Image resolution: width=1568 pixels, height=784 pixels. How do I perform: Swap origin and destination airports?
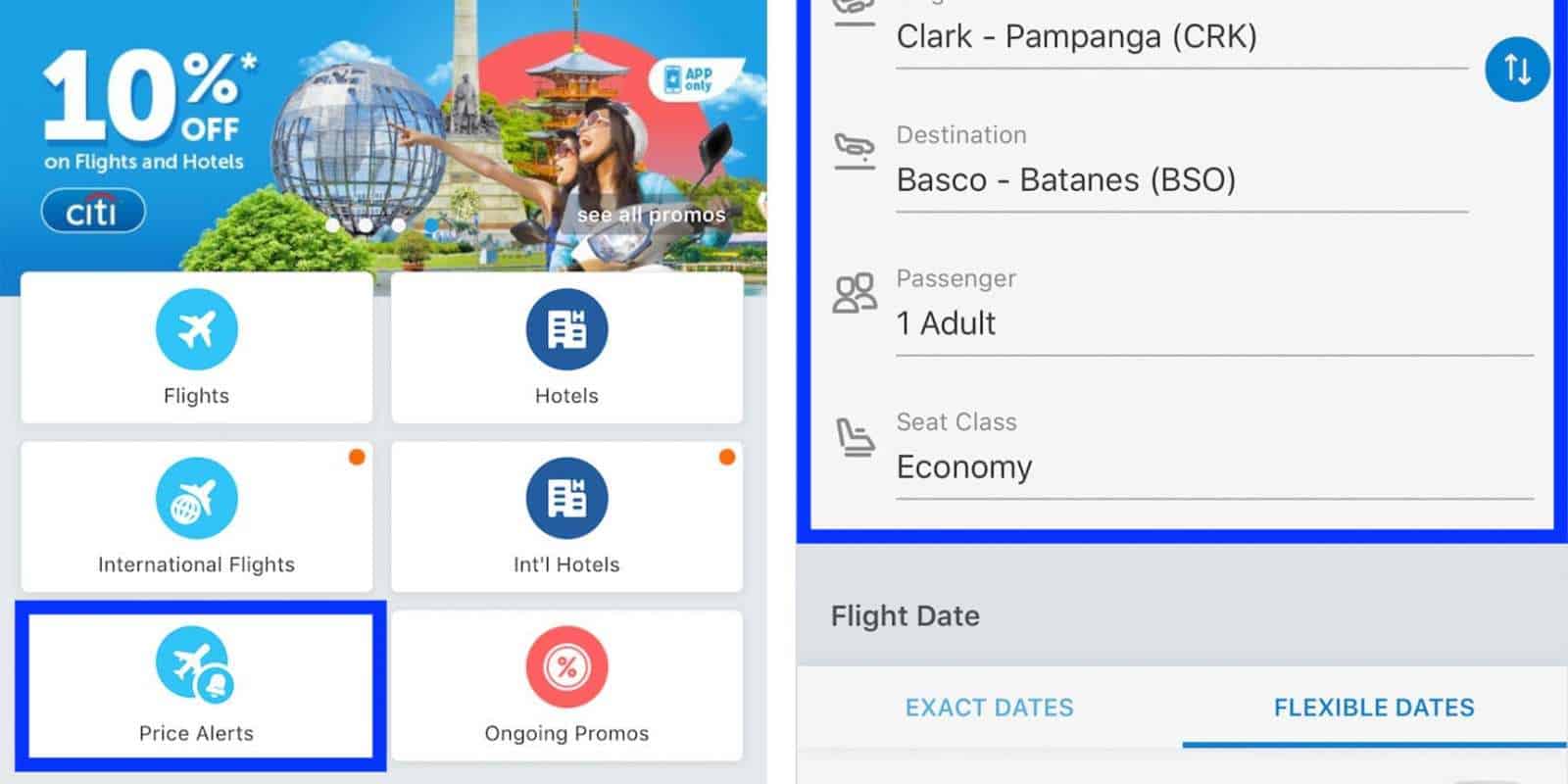[1516, 70]
